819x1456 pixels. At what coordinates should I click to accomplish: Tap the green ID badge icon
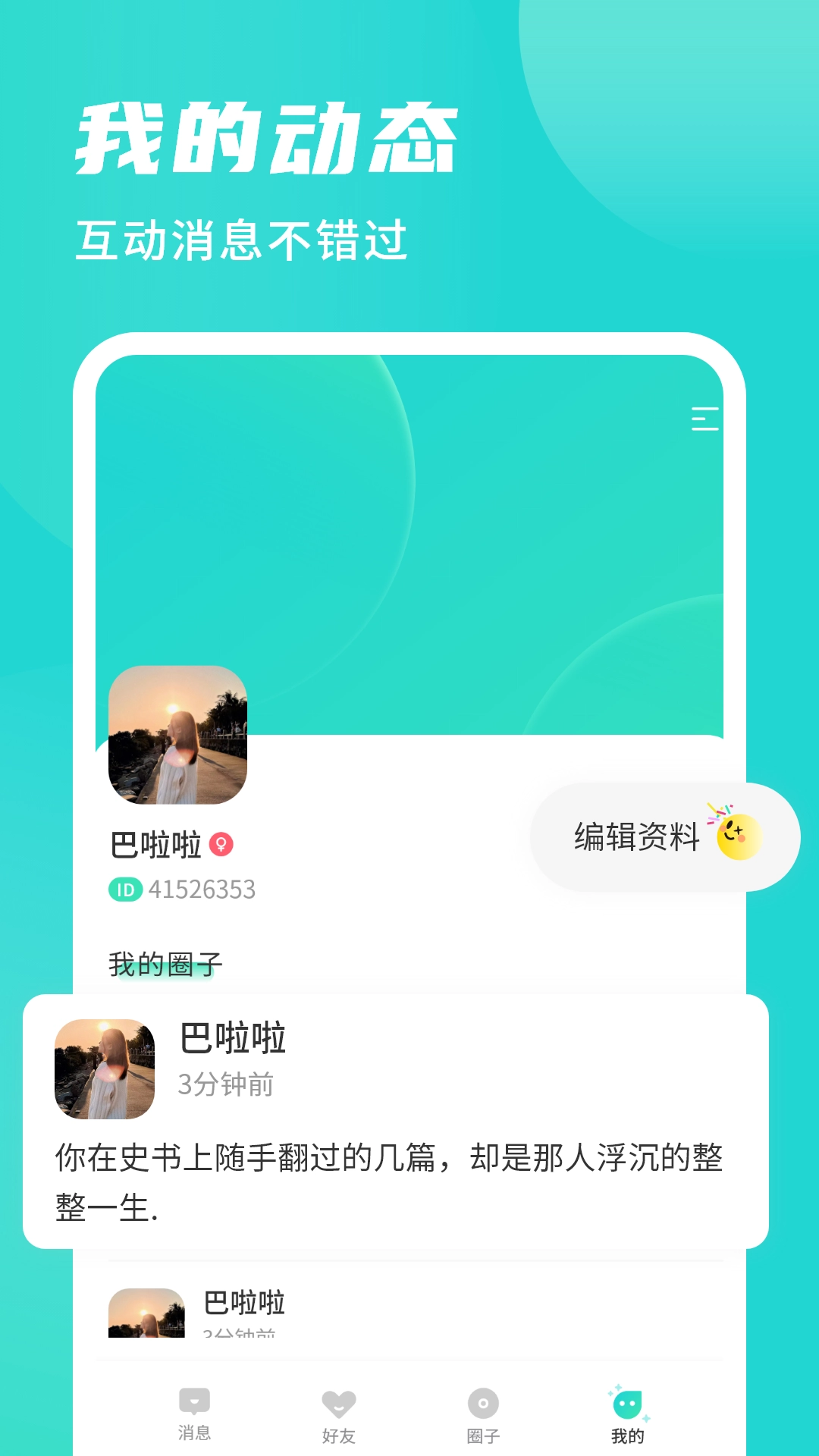[126, 889]
